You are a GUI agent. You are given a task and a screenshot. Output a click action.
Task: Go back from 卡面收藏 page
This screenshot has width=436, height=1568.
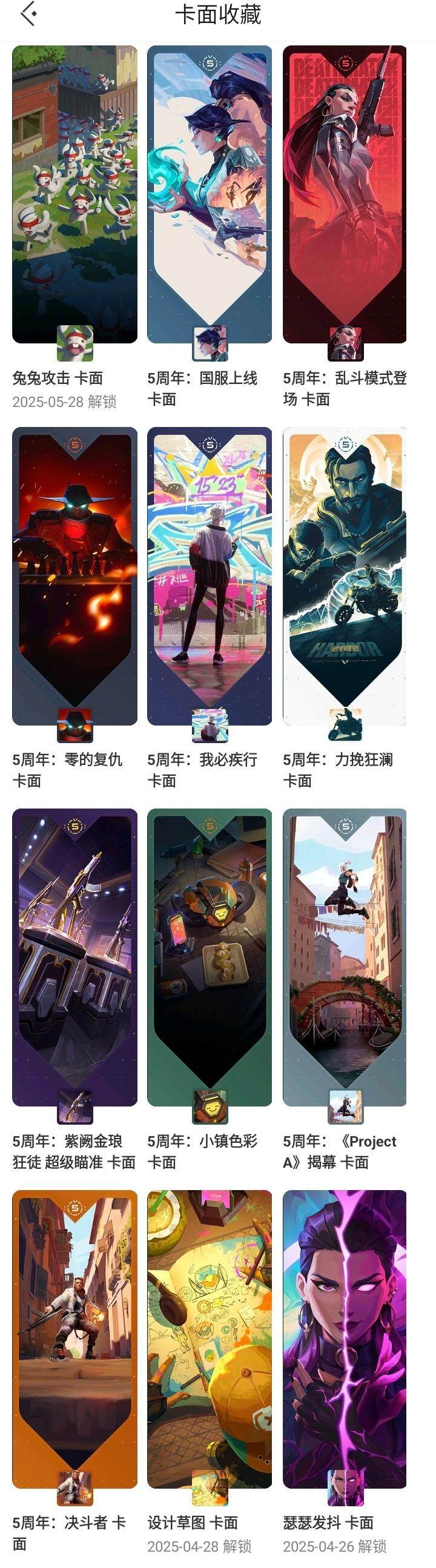click(x=28, y=14)
